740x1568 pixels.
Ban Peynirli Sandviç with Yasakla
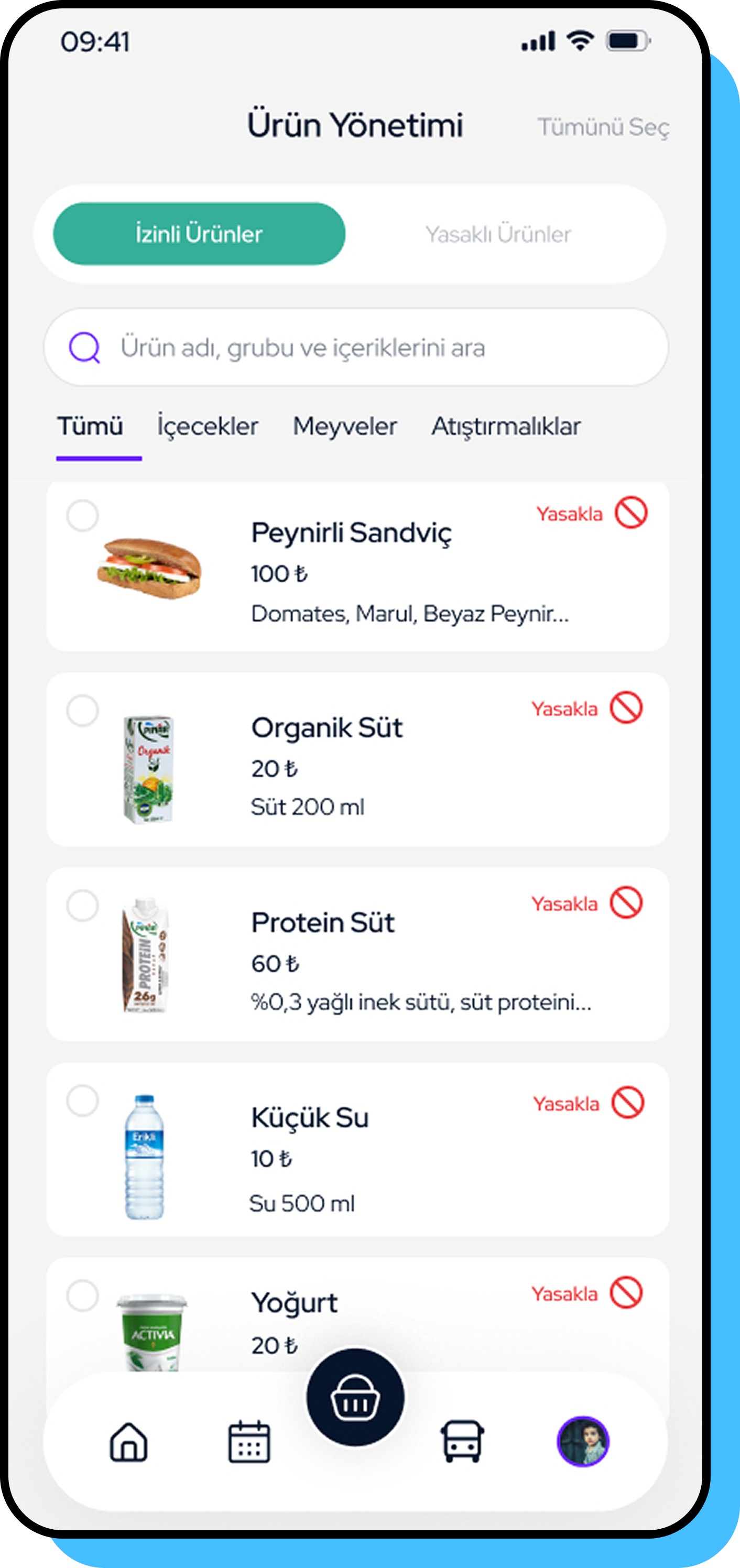tap(591, 513)
